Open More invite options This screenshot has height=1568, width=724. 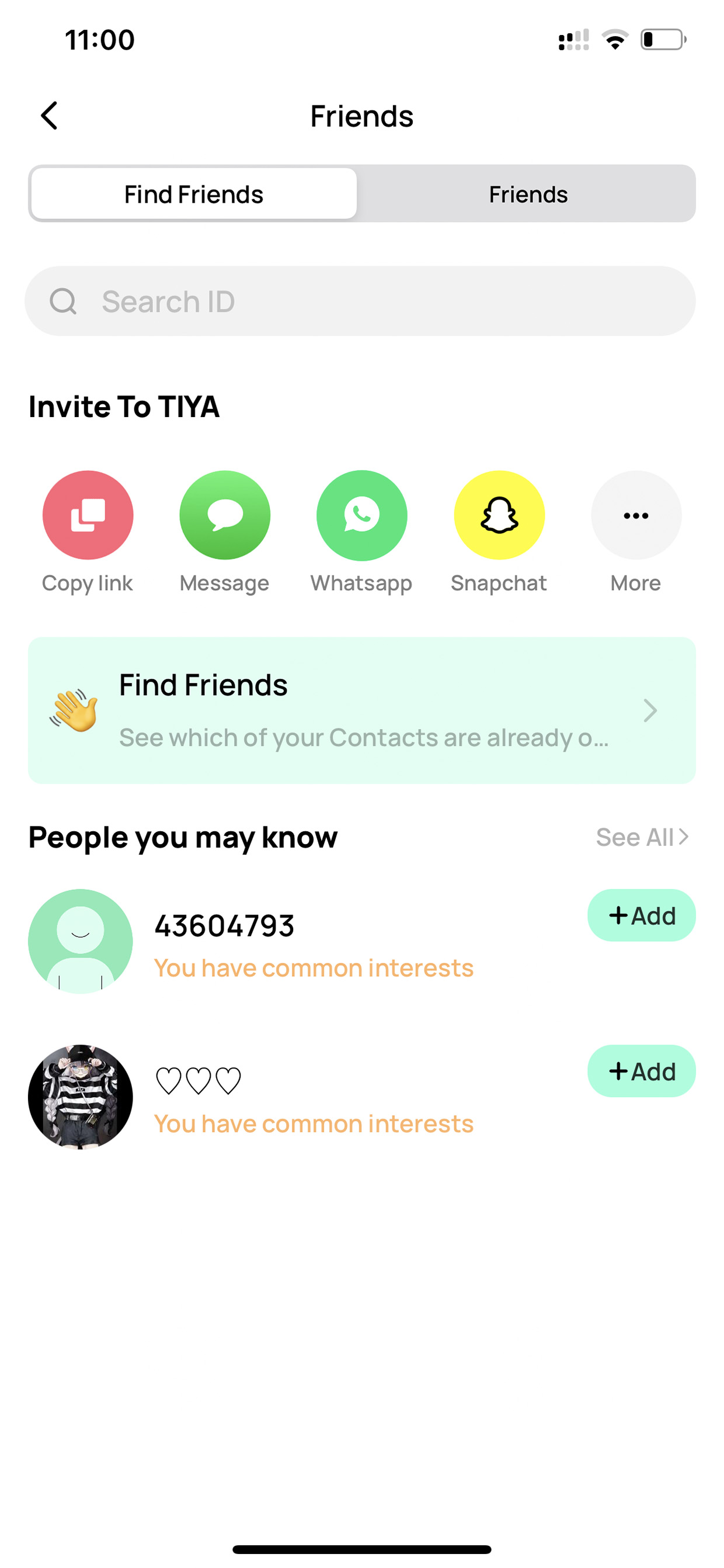click(636, 515)
